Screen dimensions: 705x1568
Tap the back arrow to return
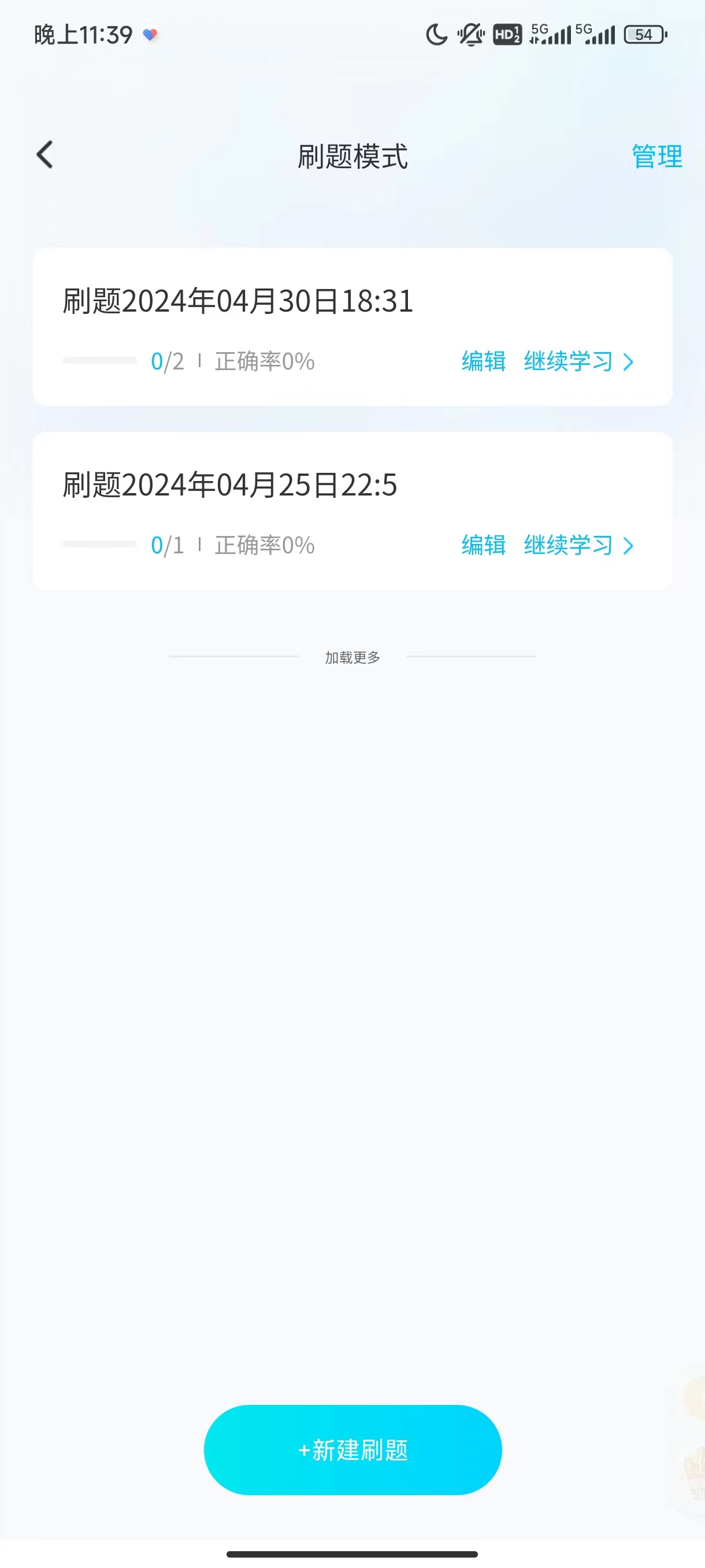click(x=44, y=155)
